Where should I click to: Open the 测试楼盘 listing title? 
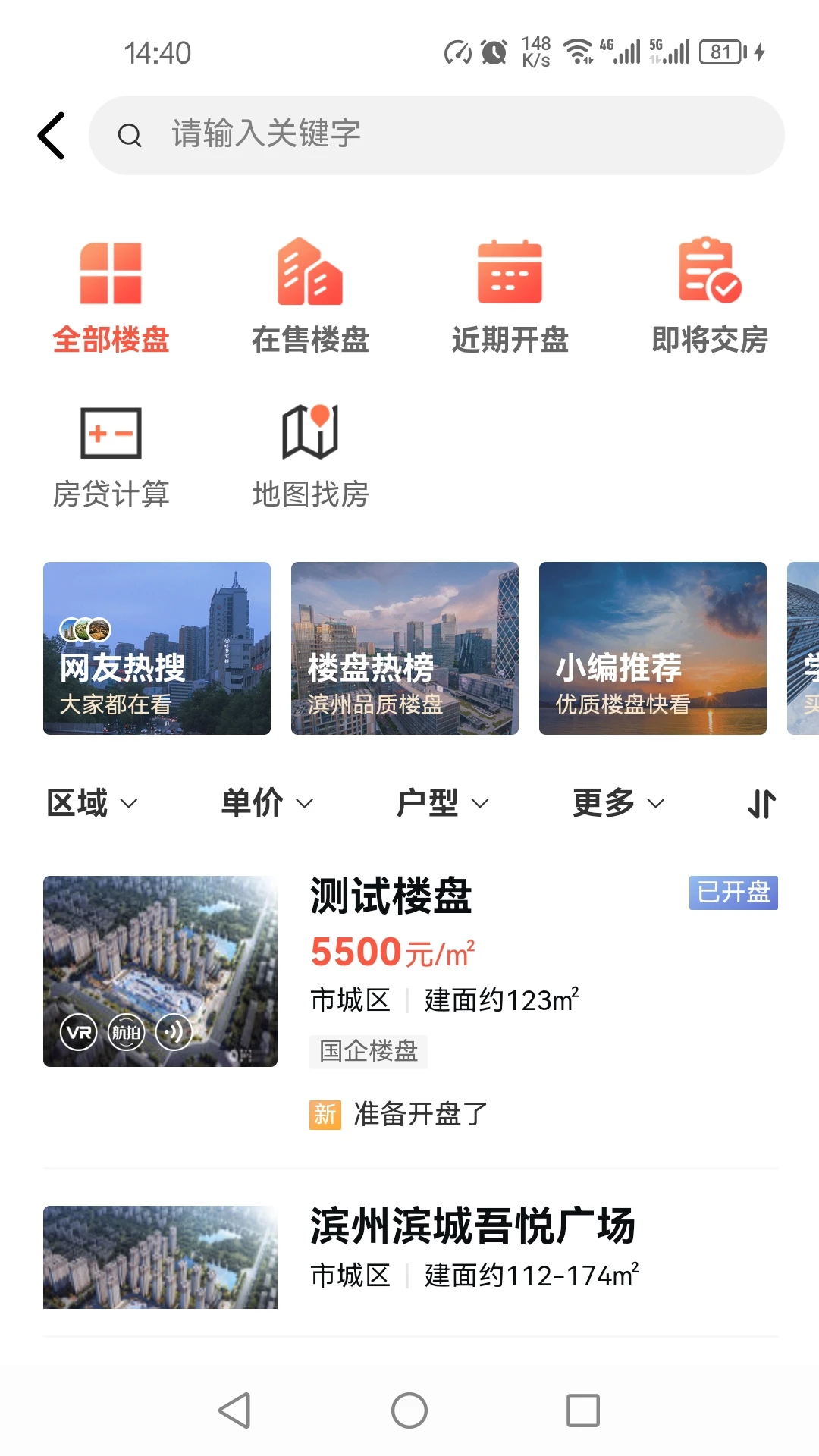(391, 895)
